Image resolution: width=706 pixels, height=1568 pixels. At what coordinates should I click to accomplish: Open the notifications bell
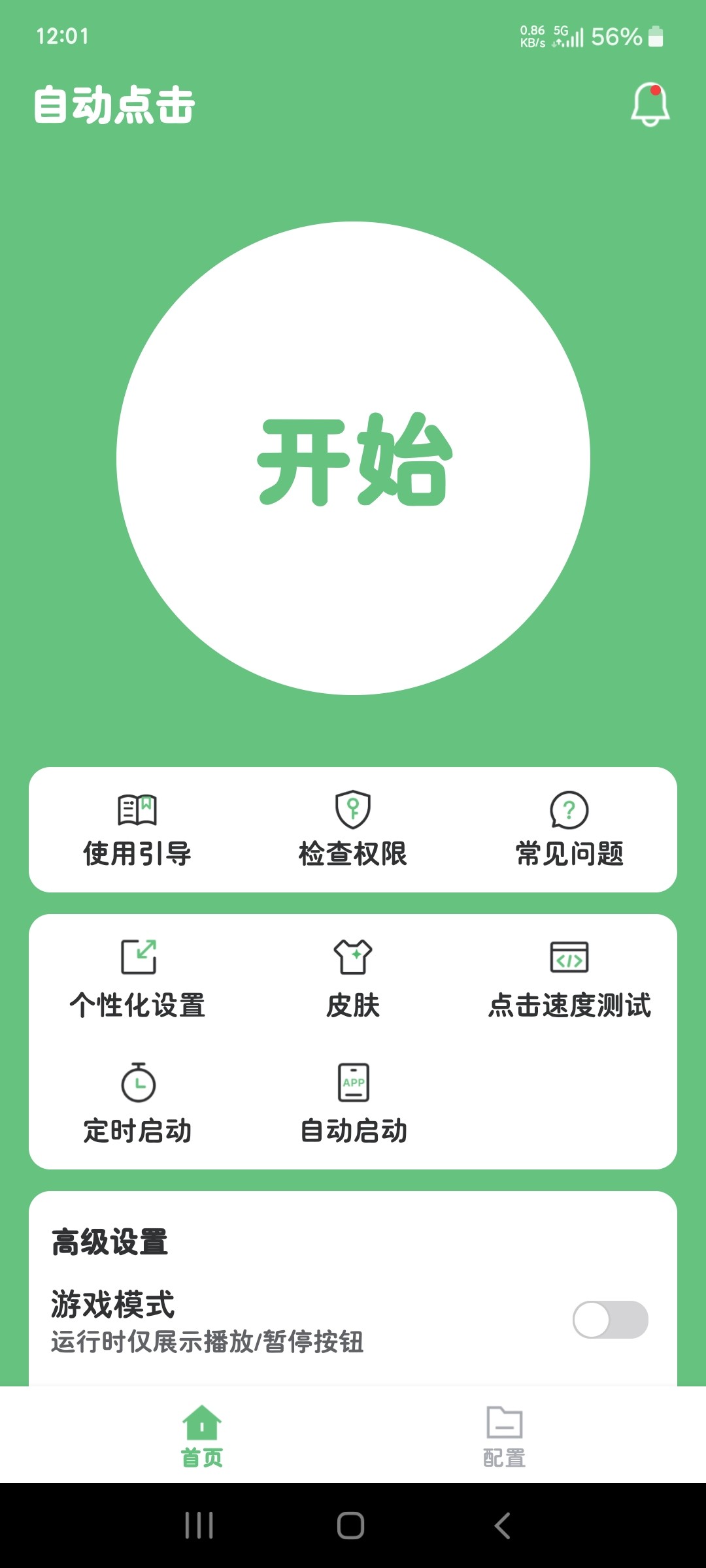point(650,105)
